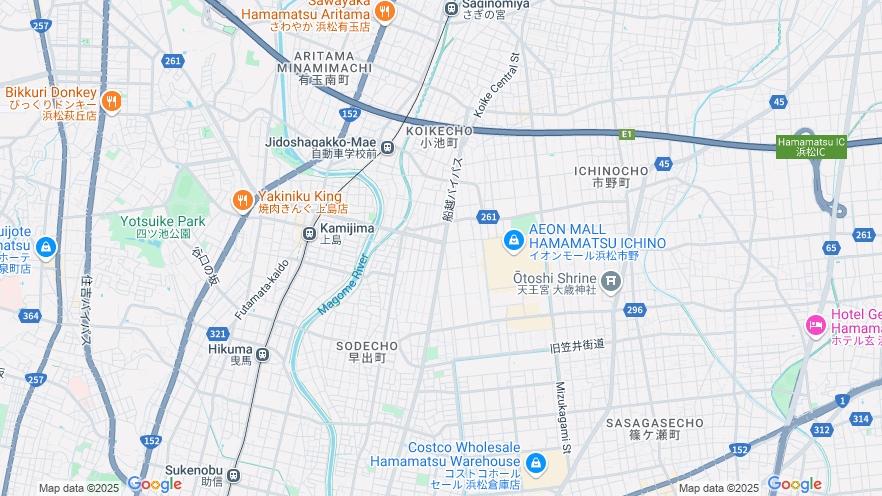Select the Jidoshagakko-Mae station icon
The image size is (882, 496).
tap(388, 147)
